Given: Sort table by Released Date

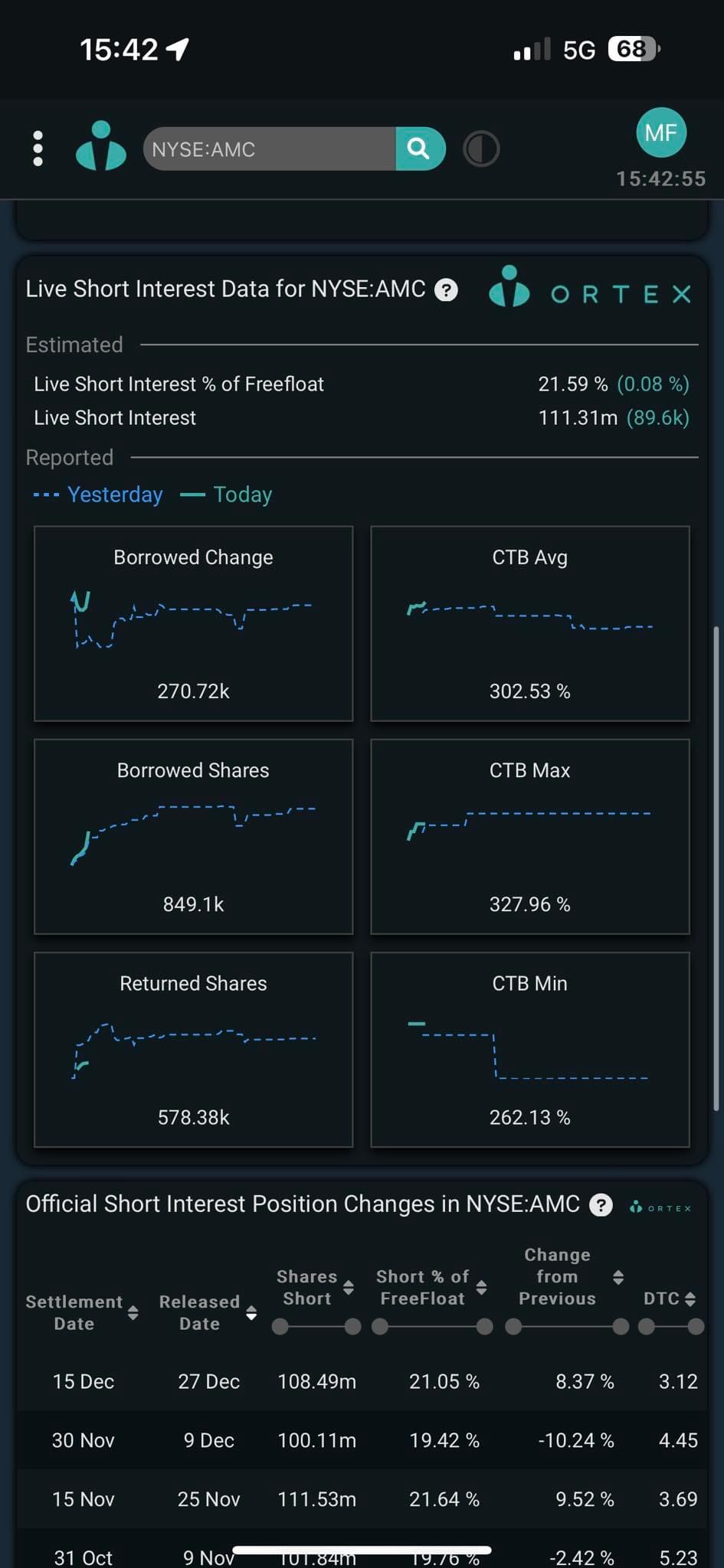Looking at the screenshot, I should click(251, 1313).
